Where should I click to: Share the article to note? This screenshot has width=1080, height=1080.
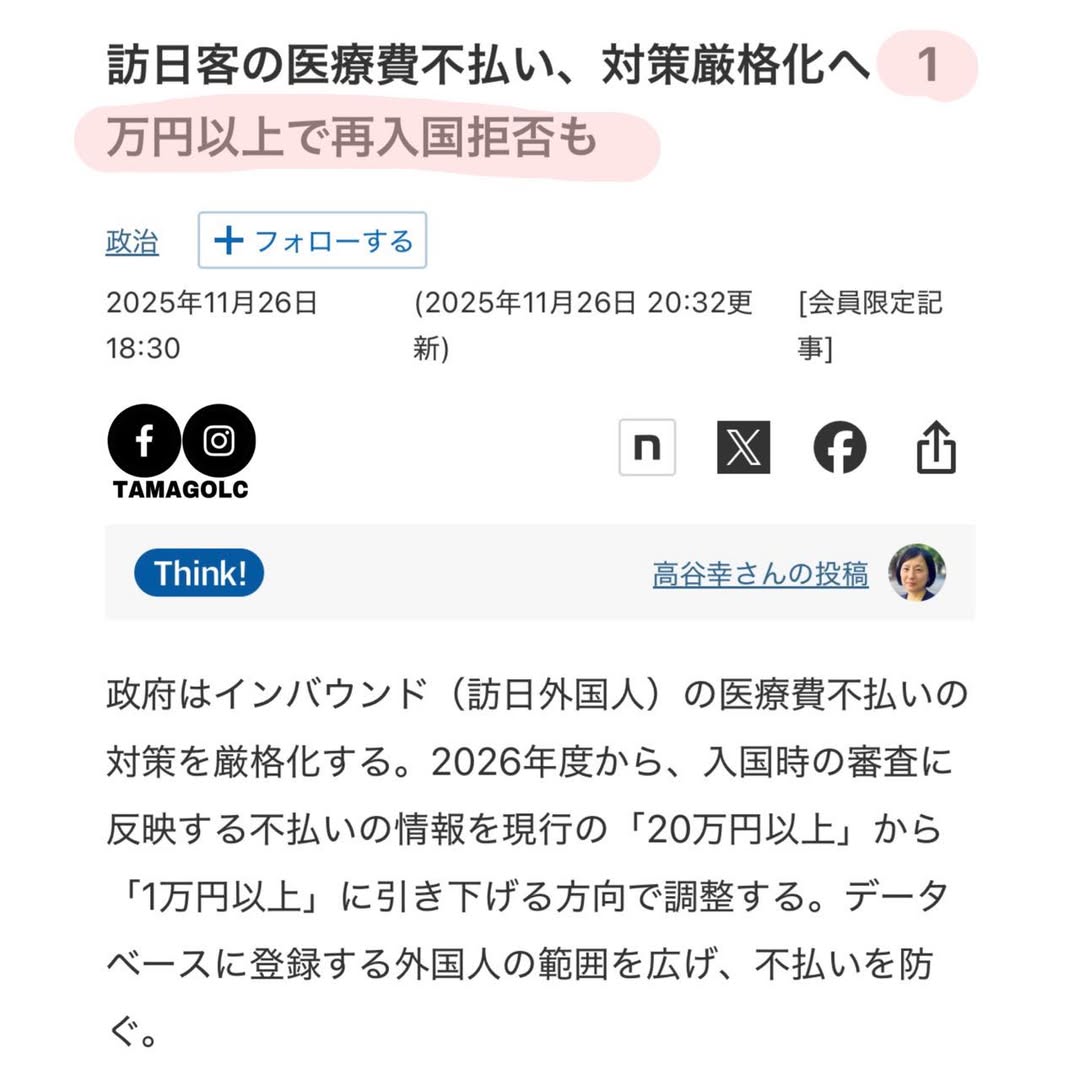click(647, 447)
